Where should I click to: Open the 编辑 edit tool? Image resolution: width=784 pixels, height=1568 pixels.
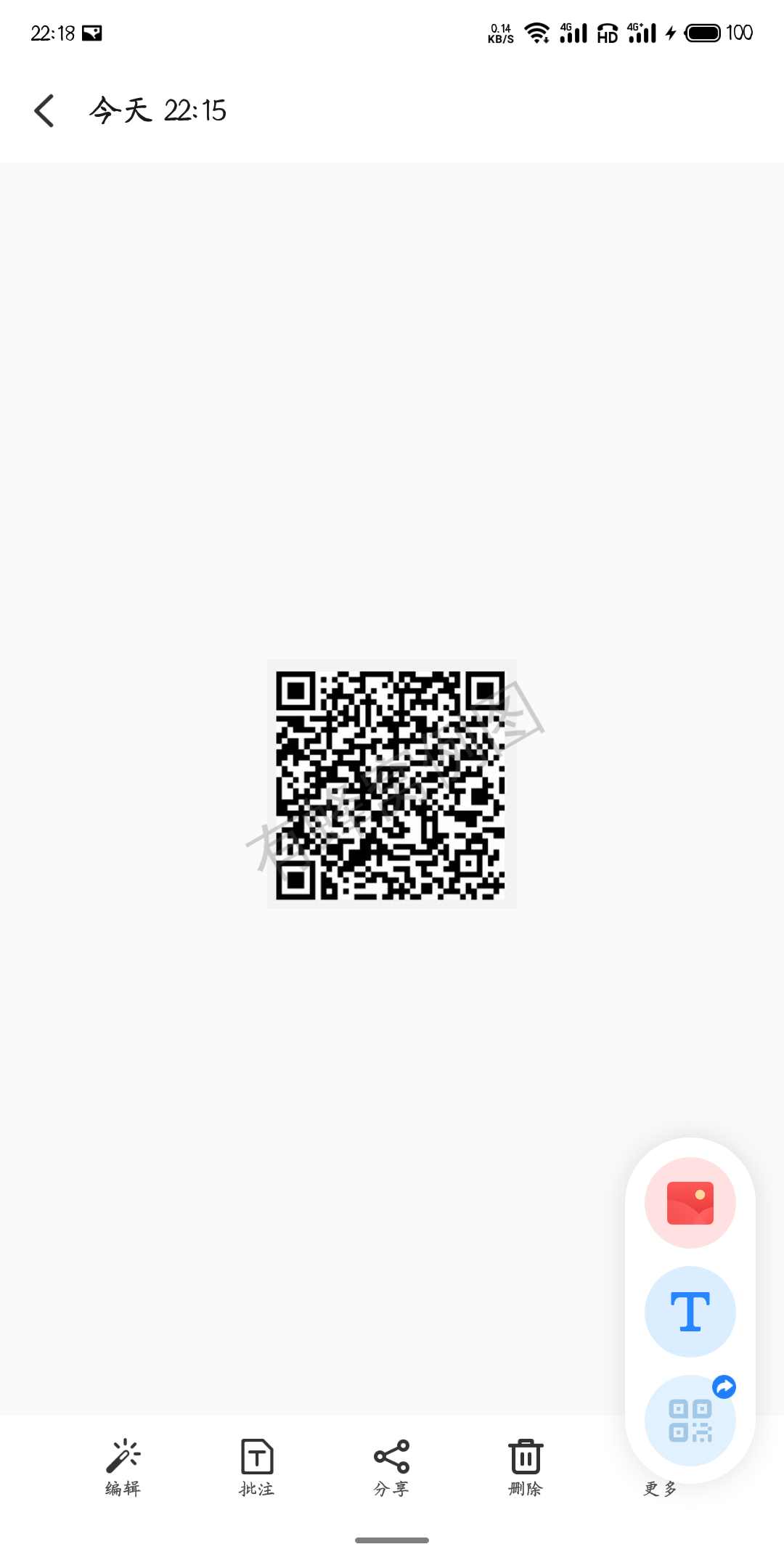(123, 1467)
